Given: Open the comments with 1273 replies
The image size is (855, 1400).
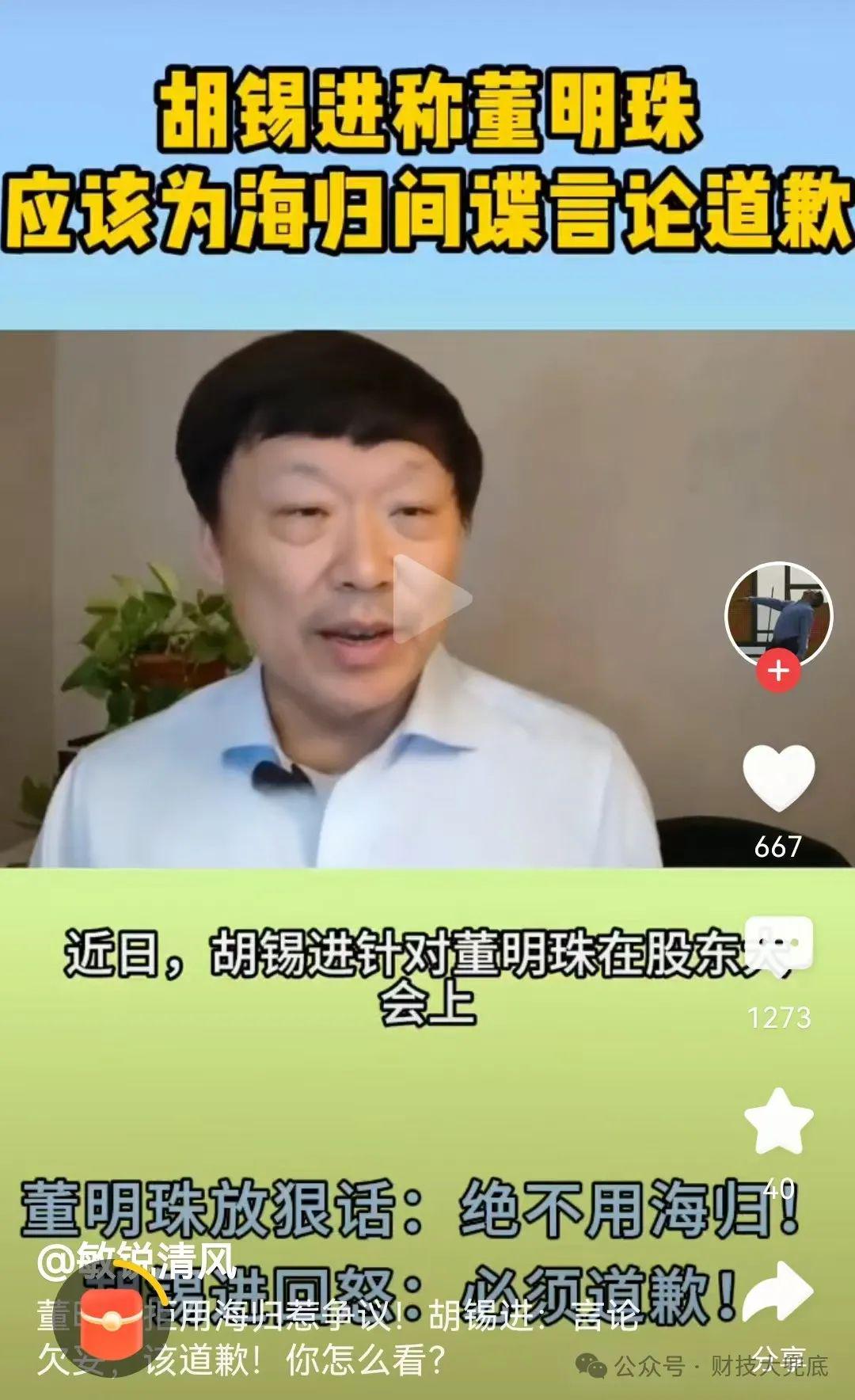Looking at the screenshot, I should click(x=781, y=945).
